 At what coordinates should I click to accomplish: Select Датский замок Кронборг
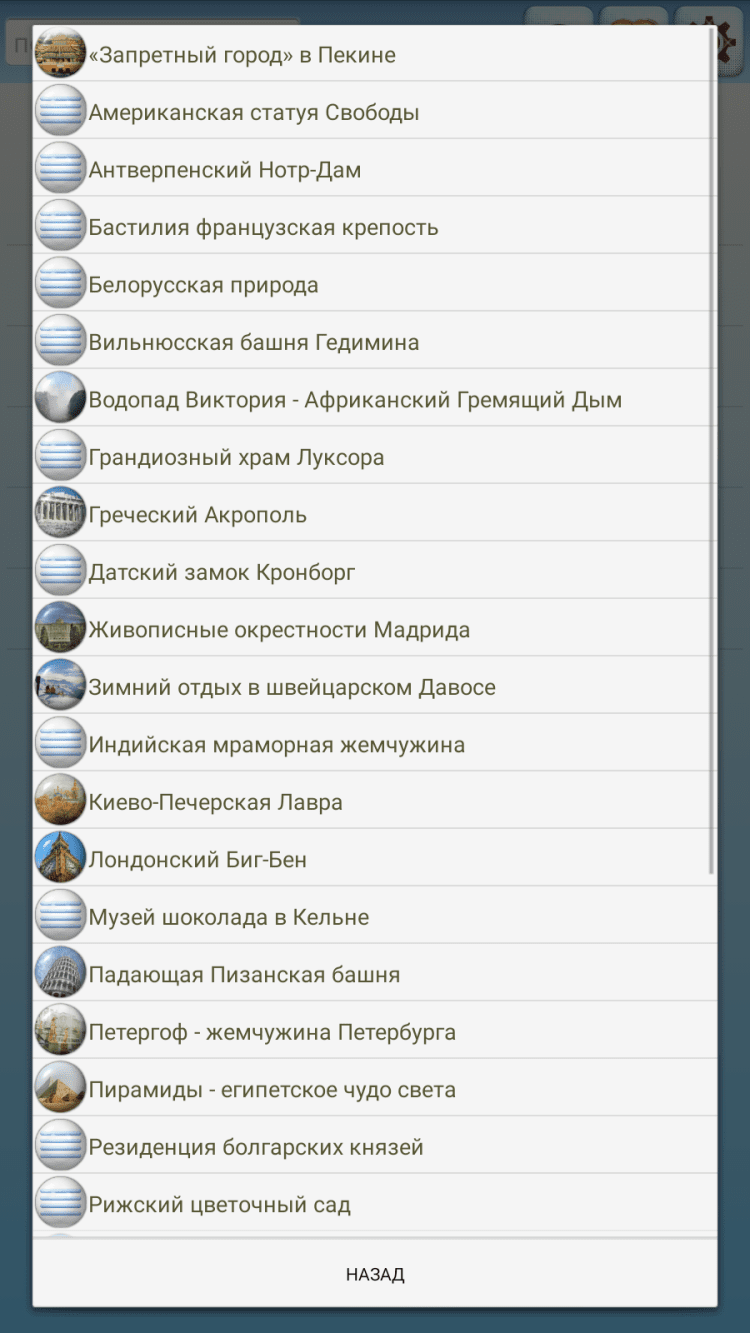coord(222,572)
